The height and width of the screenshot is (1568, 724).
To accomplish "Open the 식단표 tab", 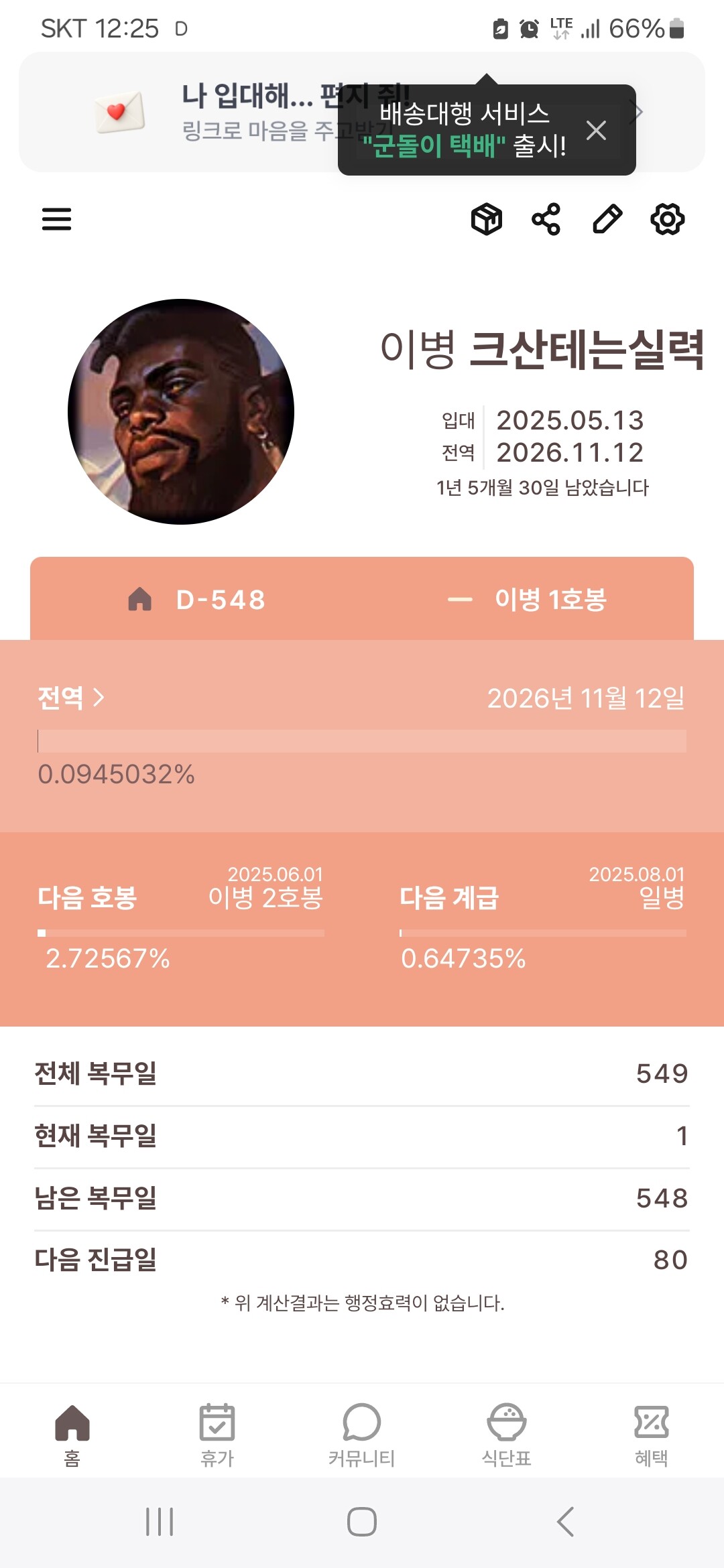I will 507,1434.
